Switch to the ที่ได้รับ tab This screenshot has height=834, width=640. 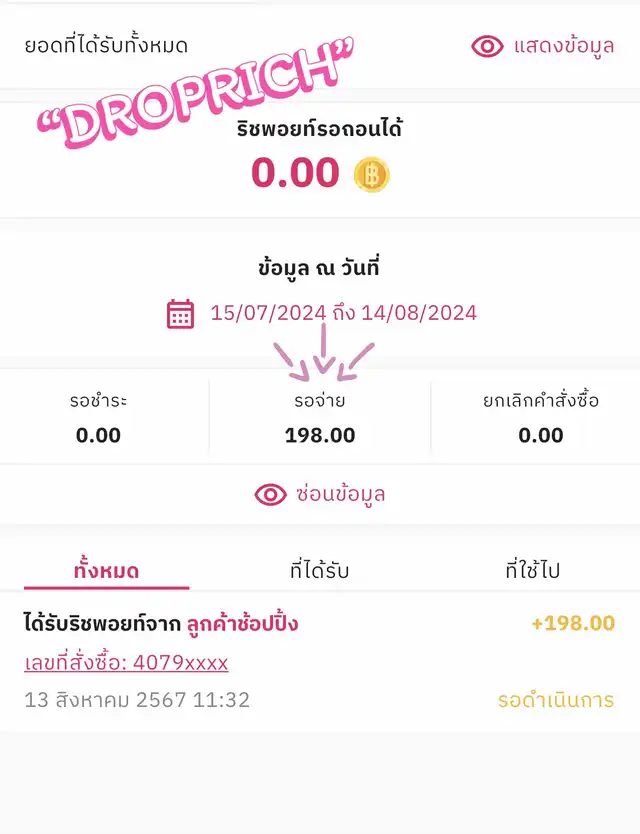(320, 571)
